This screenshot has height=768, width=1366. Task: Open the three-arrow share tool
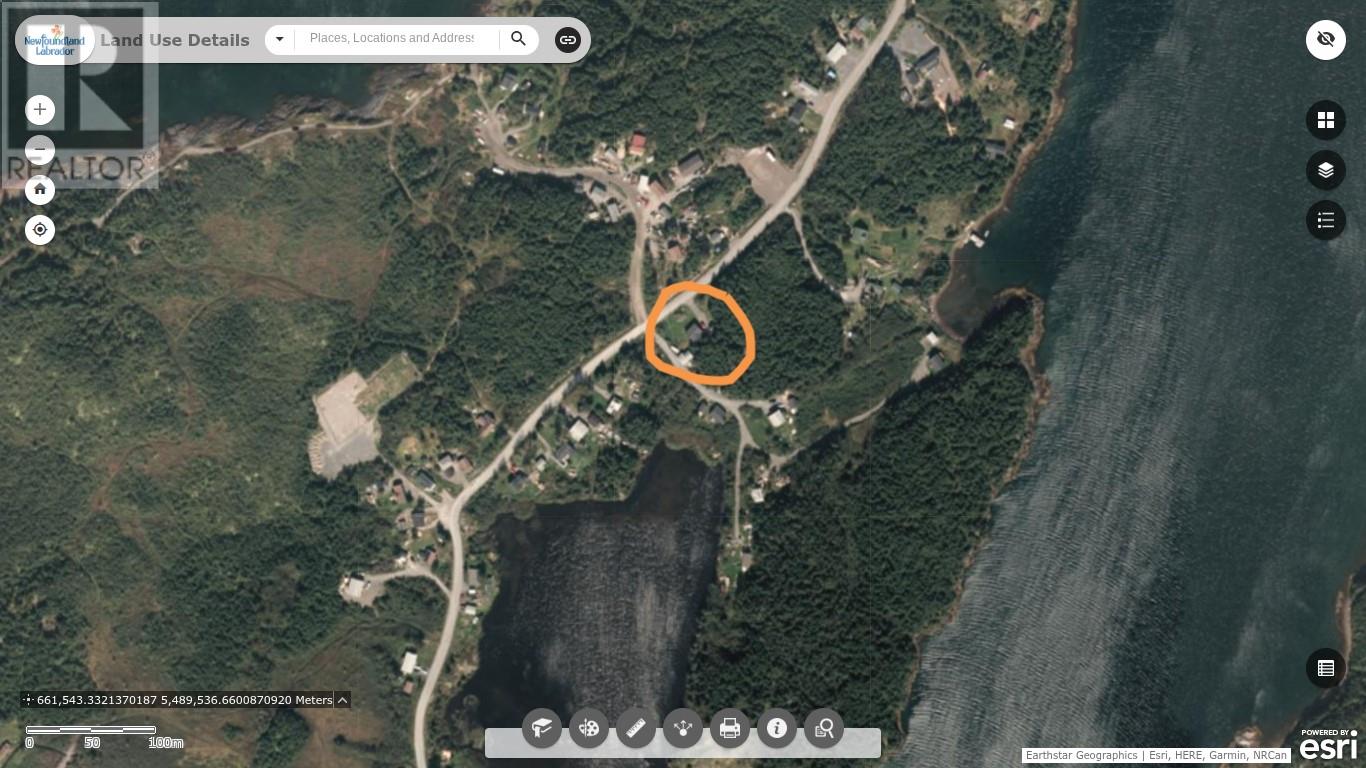click(683, 728)
